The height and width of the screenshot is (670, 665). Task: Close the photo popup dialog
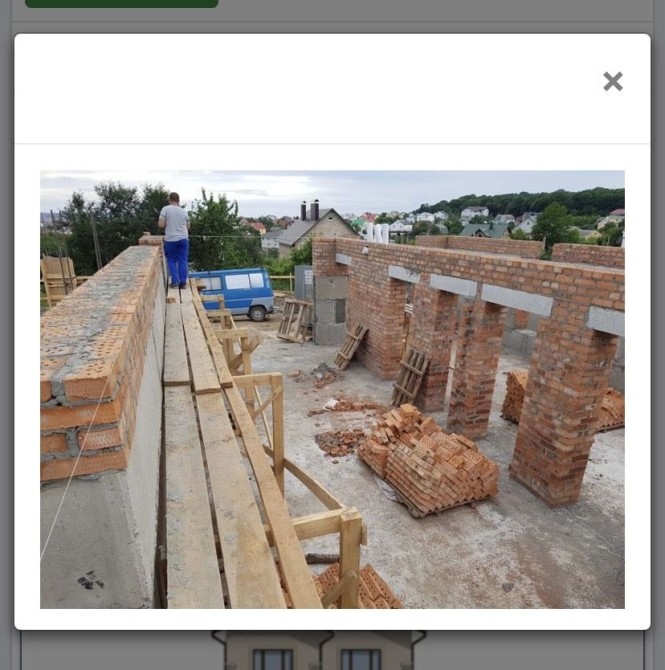click(612, 82)
